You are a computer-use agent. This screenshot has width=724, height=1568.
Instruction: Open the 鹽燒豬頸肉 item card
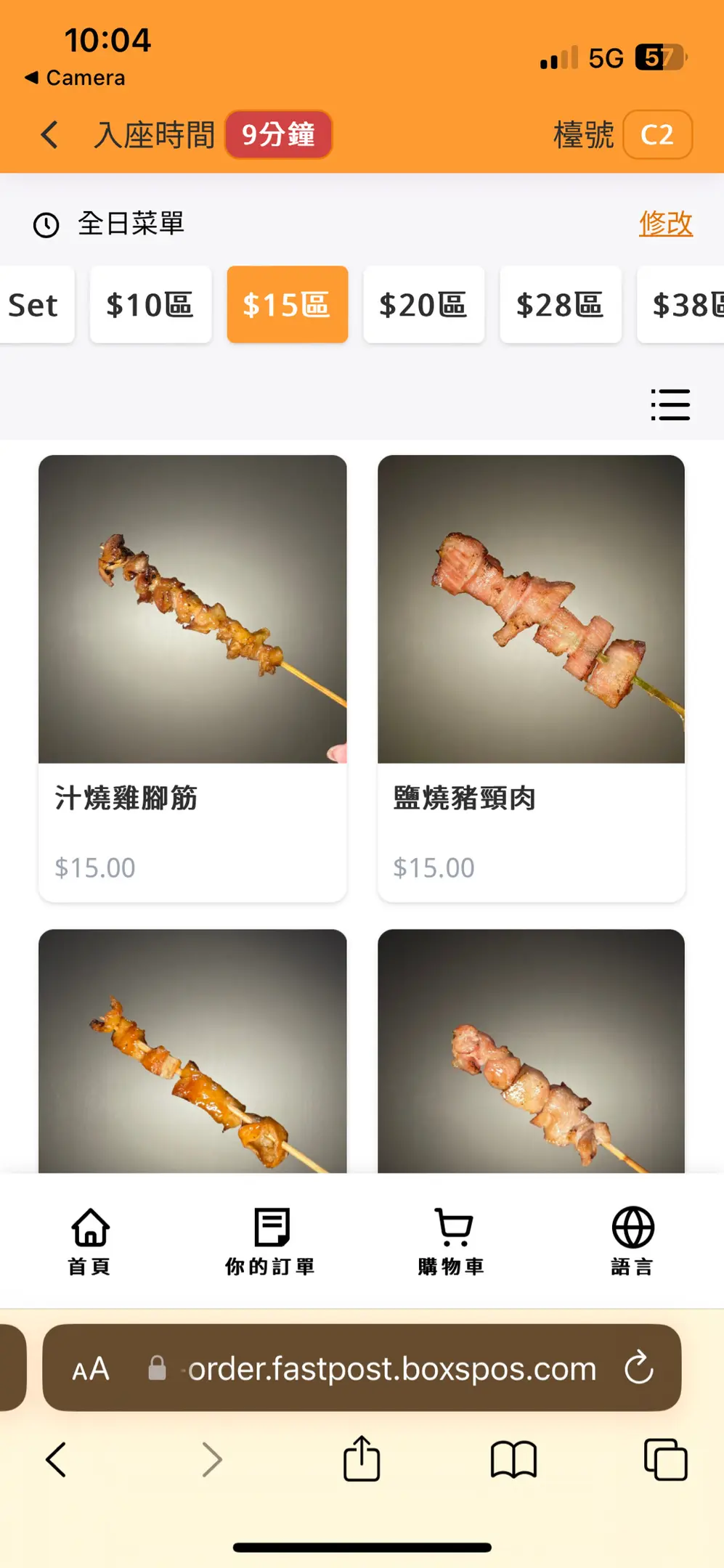tap(531, 678)
